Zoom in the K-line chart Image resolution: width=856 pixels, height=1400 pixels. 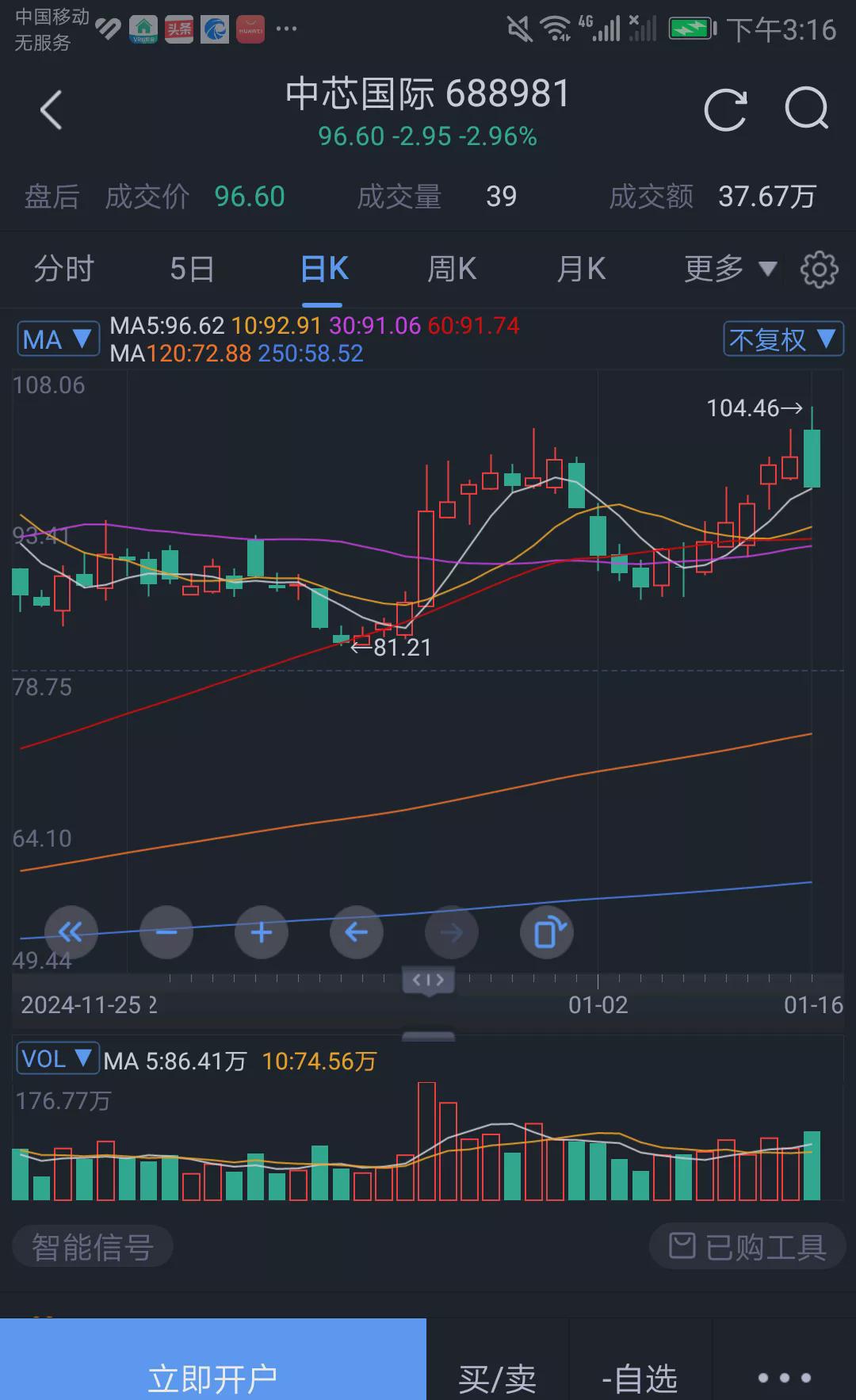pos(262,932)
